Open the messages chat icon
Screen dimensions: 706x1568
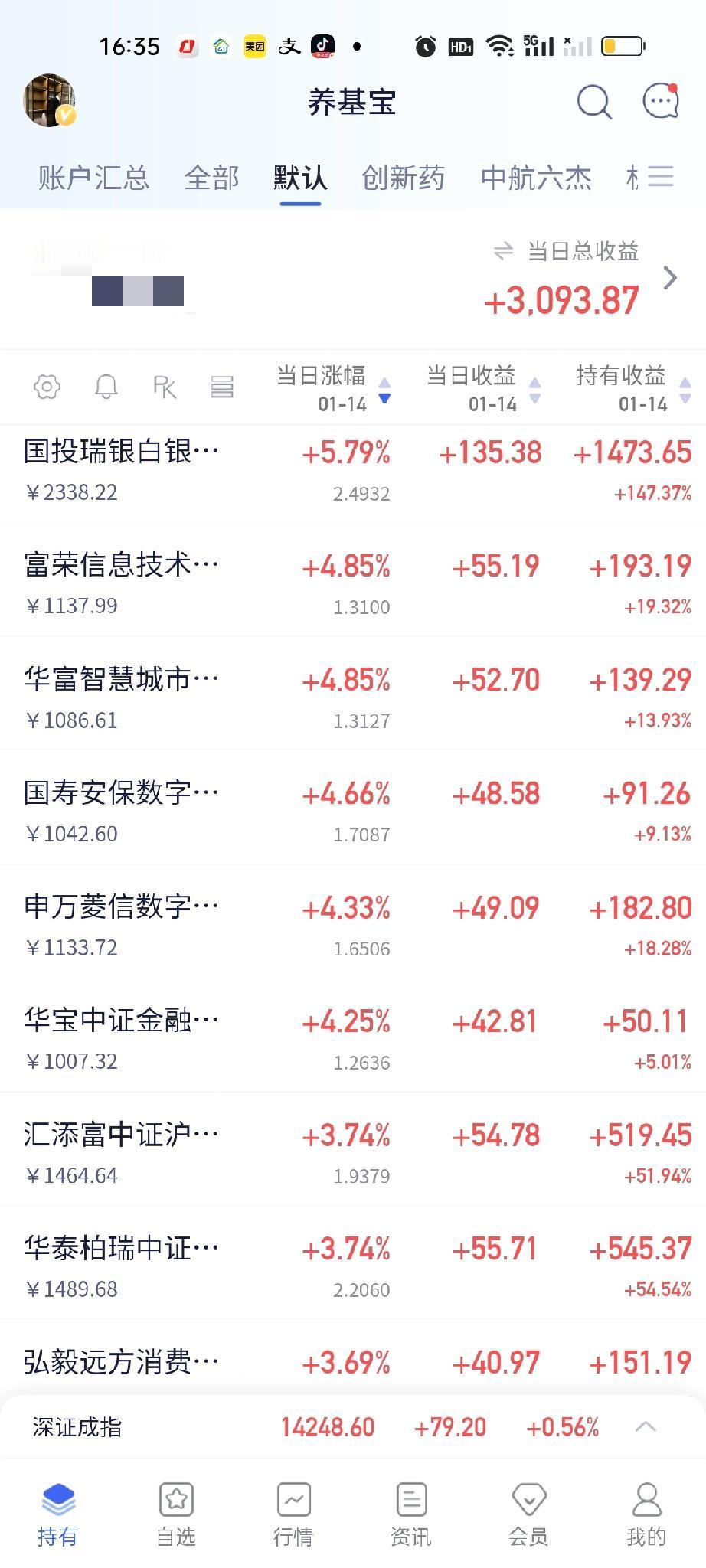(660, 101)
